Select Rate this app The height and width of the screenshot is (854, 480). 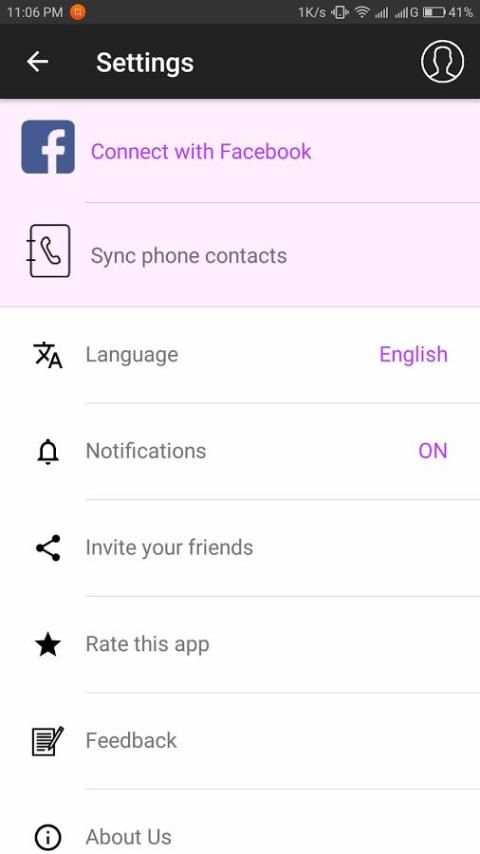(x=240, y=644)
